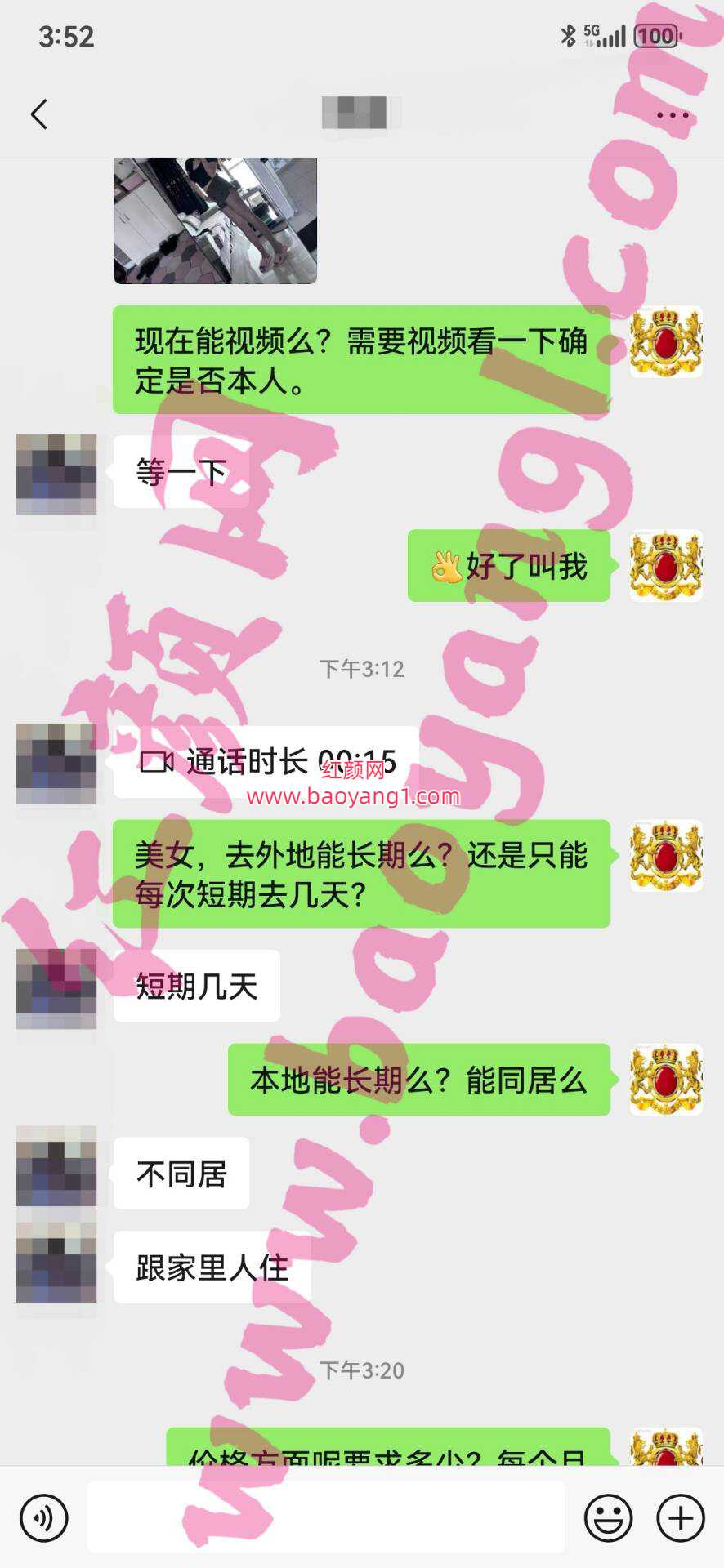
Task: Open the three-dot chat options menu
Action: tap(672, 115)
